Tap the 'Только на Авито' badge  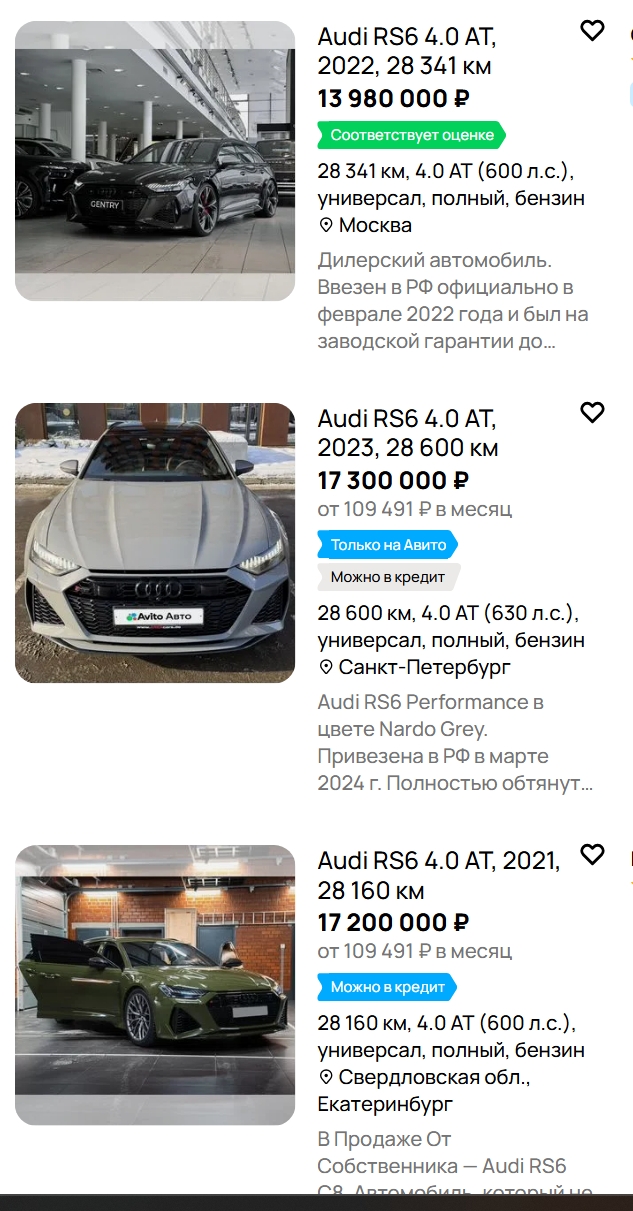tap(387, 545)
